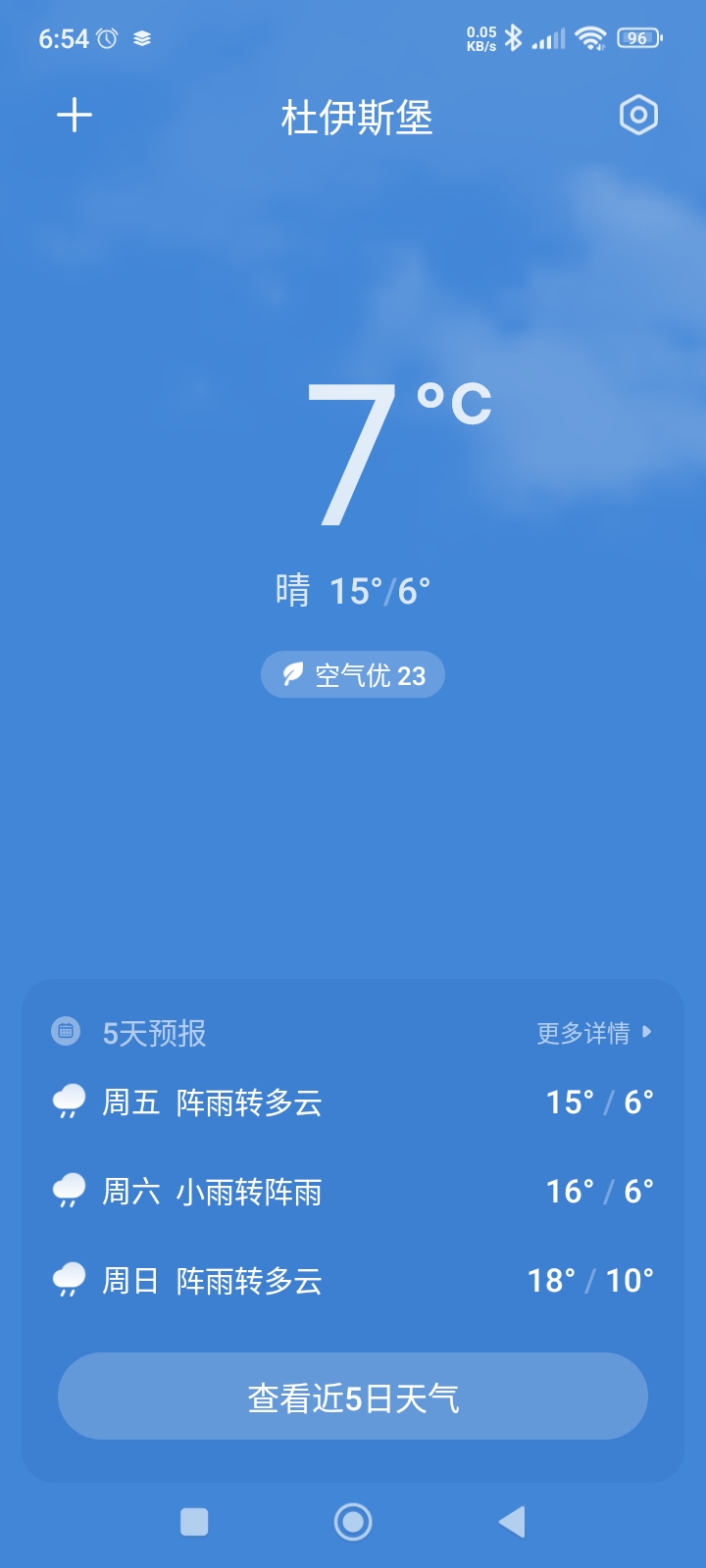This screenshot has width=706, height=1568.
Task: Open the 周五 阵雨转多云 forecast row
Action: [353, 1102]
